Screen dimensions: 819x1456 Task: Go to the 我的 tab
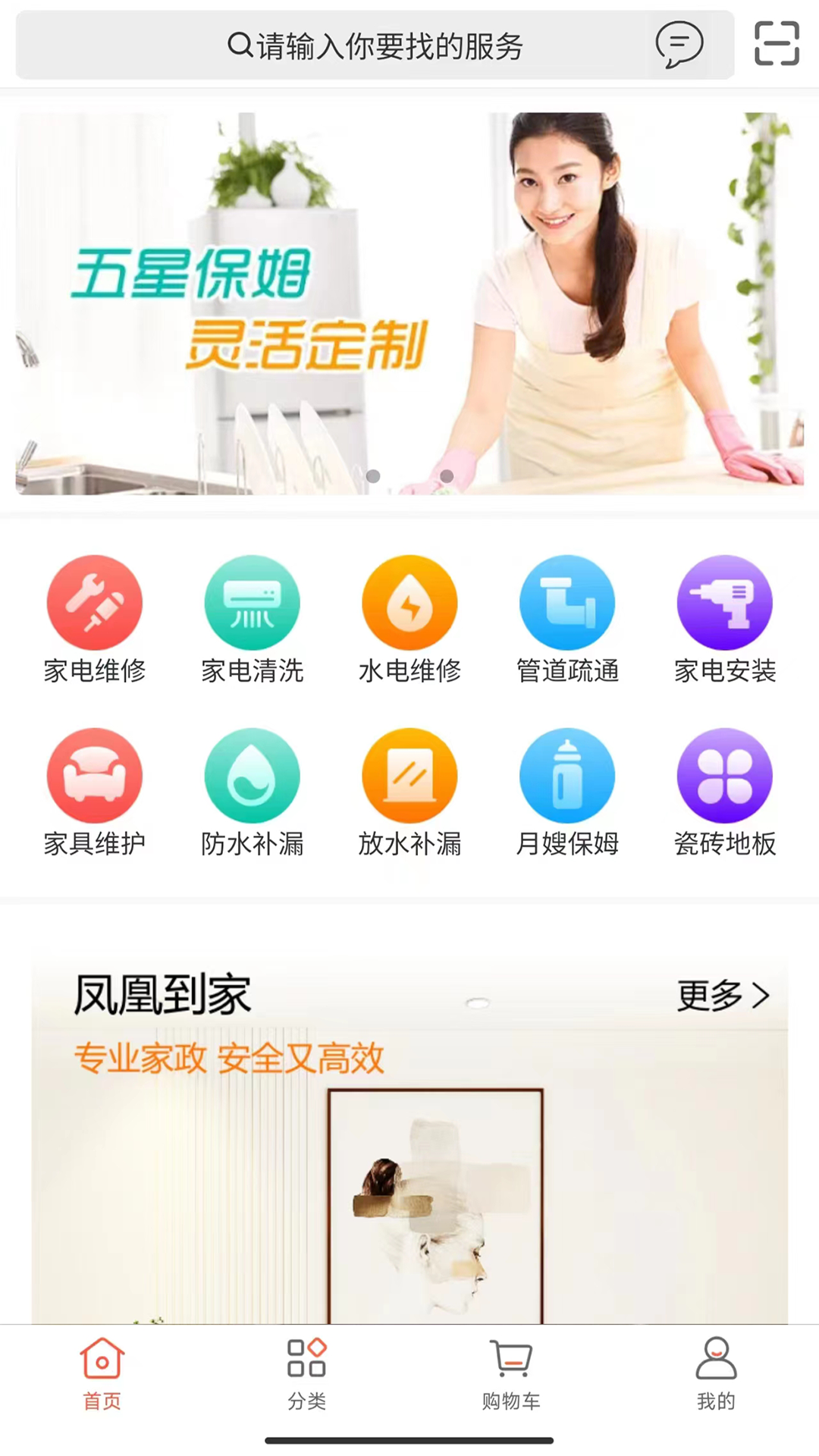click(716, 1374)
